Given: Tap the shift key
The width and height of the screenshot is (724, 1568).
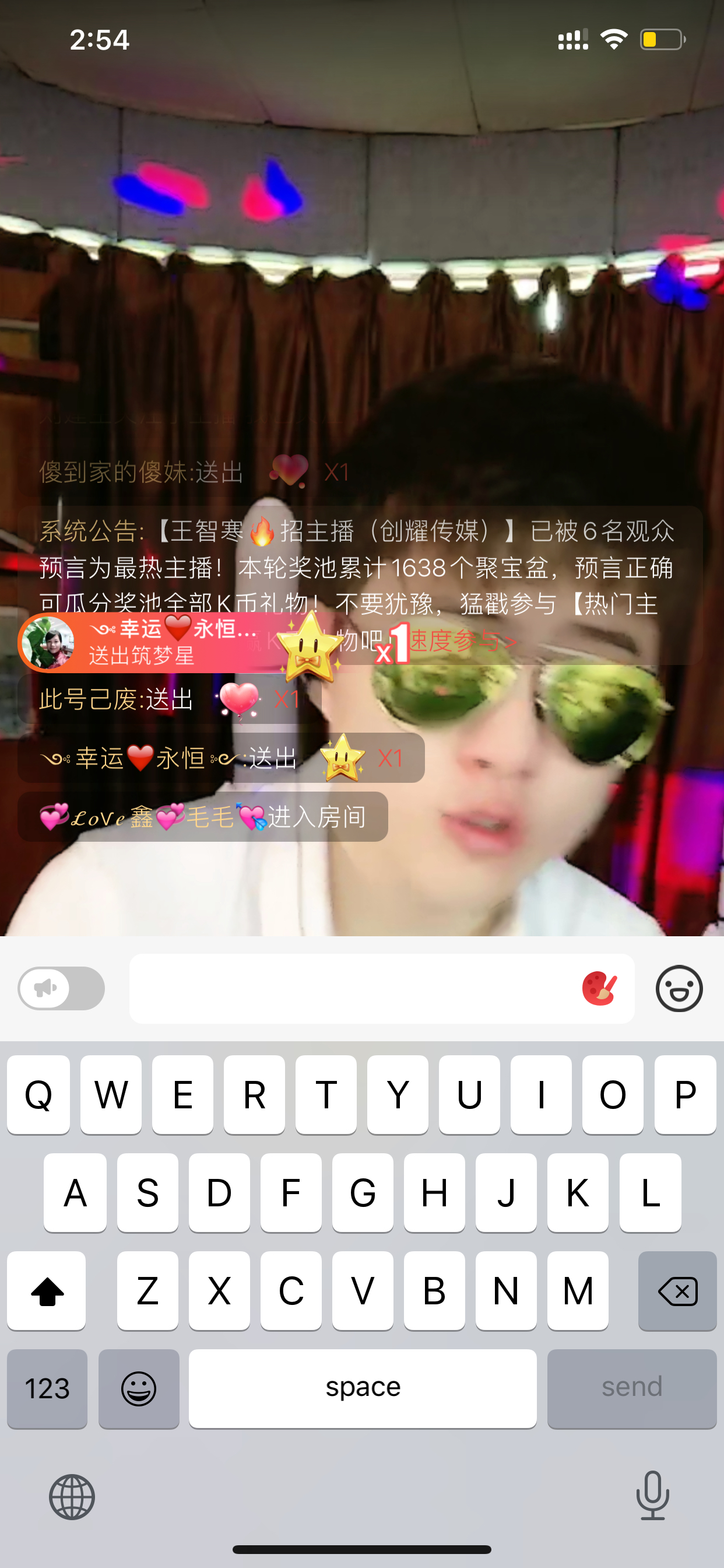Looking at the screenshot, I should point(46,1291).
